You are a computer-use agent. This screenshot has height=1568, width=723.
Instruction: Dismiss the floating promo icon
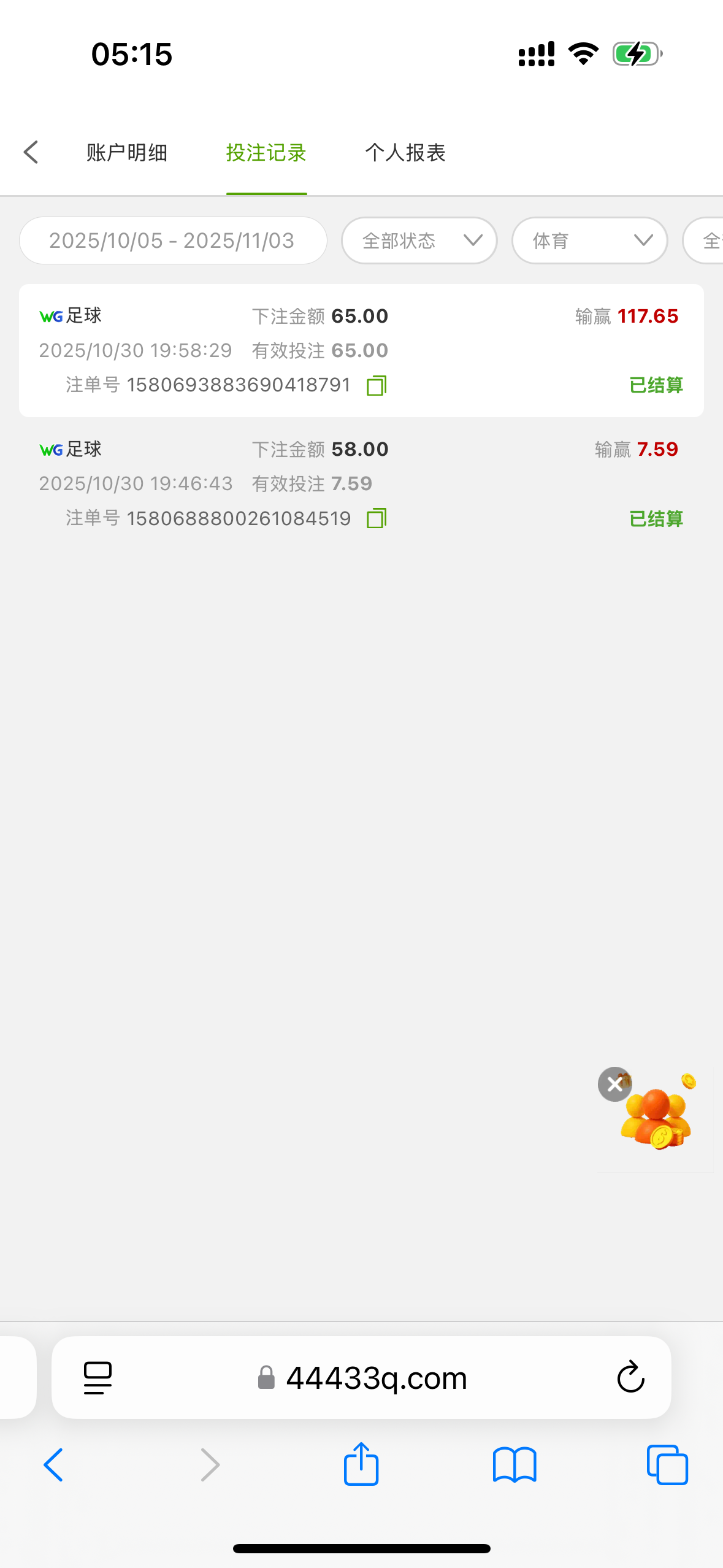coord(614,1085)
